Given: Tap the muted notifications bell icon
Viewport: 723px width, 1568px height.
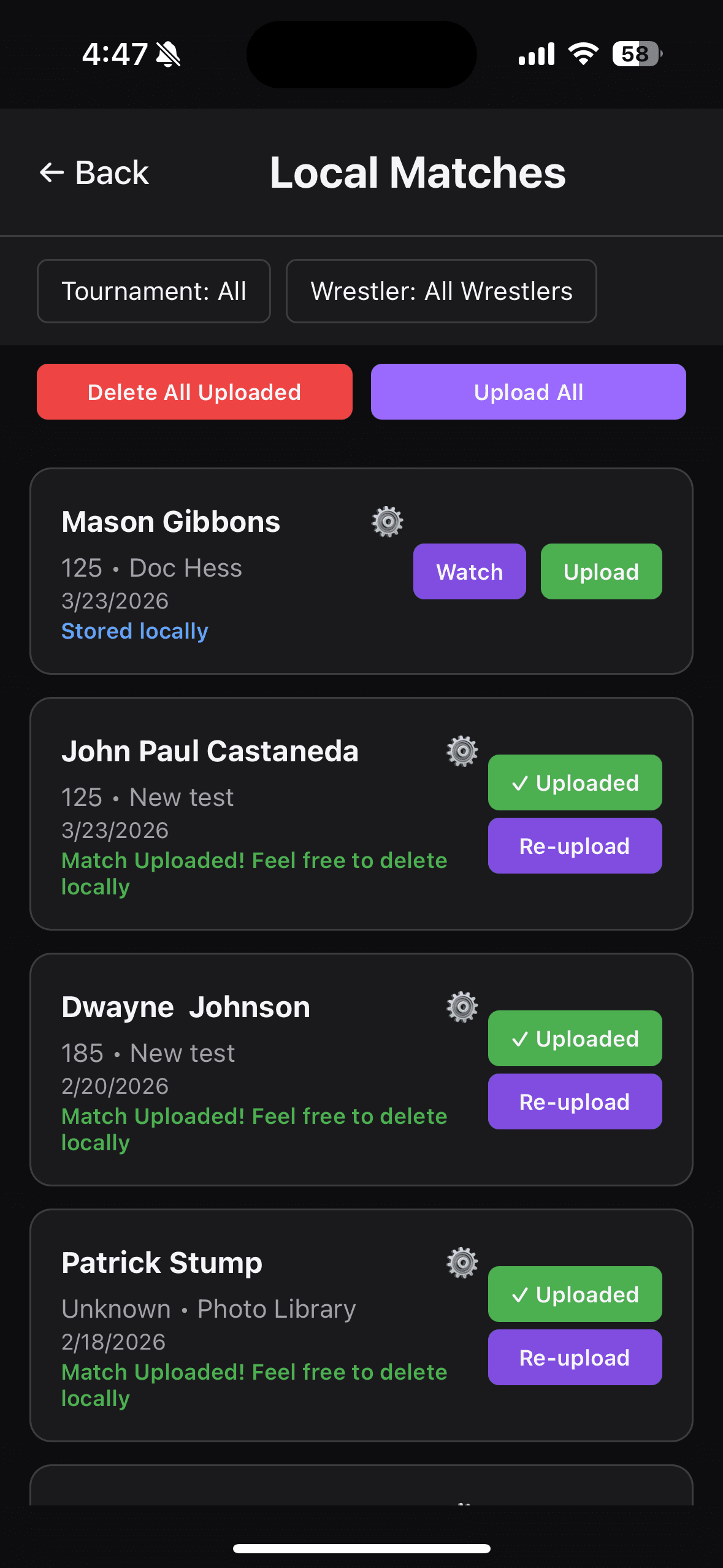Looking at the screenshot, I should (167, 54).
